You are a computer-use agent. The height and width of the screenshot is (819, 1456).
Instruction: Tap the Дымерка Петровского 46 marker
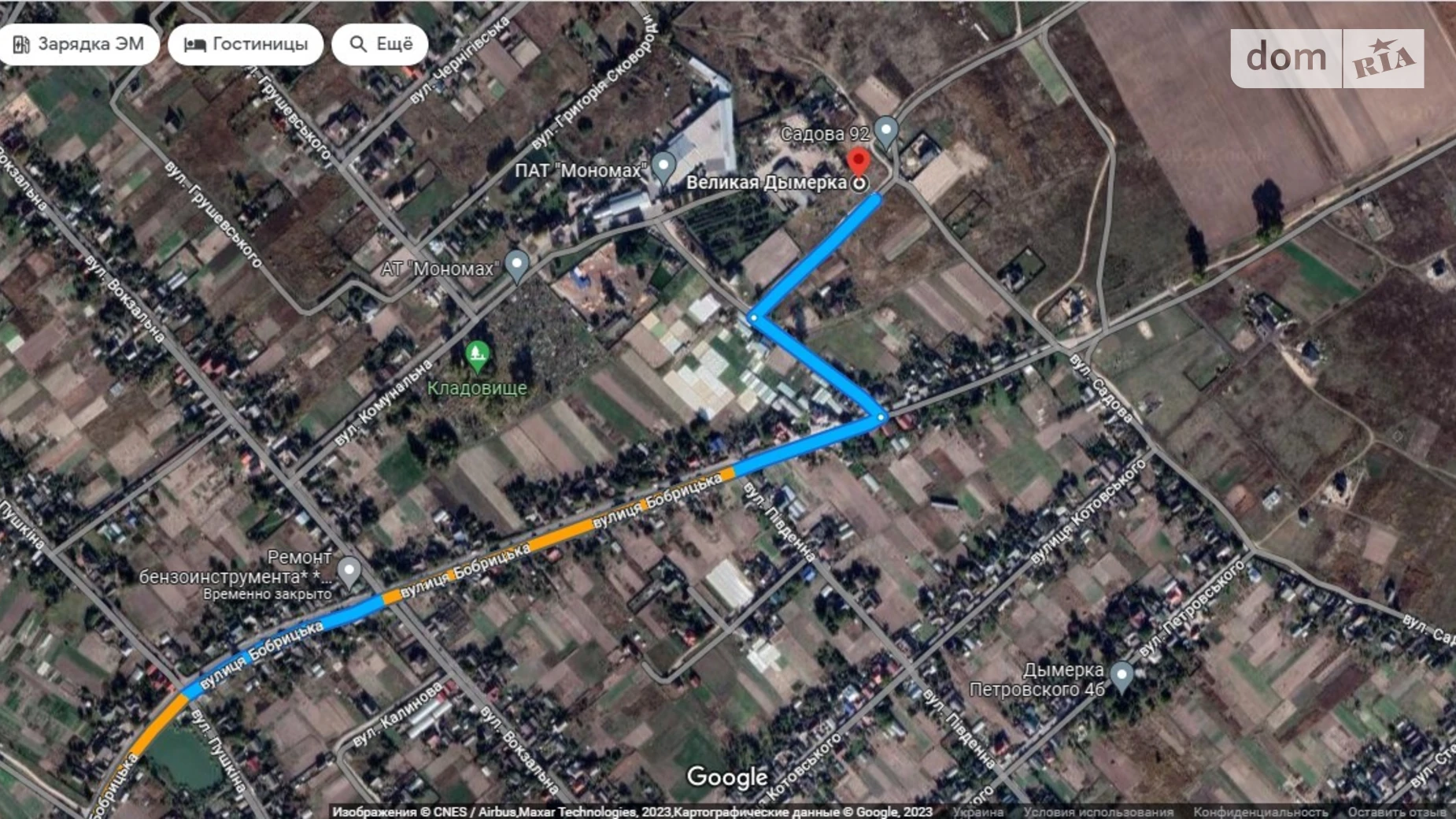(x=1121, y=675)
